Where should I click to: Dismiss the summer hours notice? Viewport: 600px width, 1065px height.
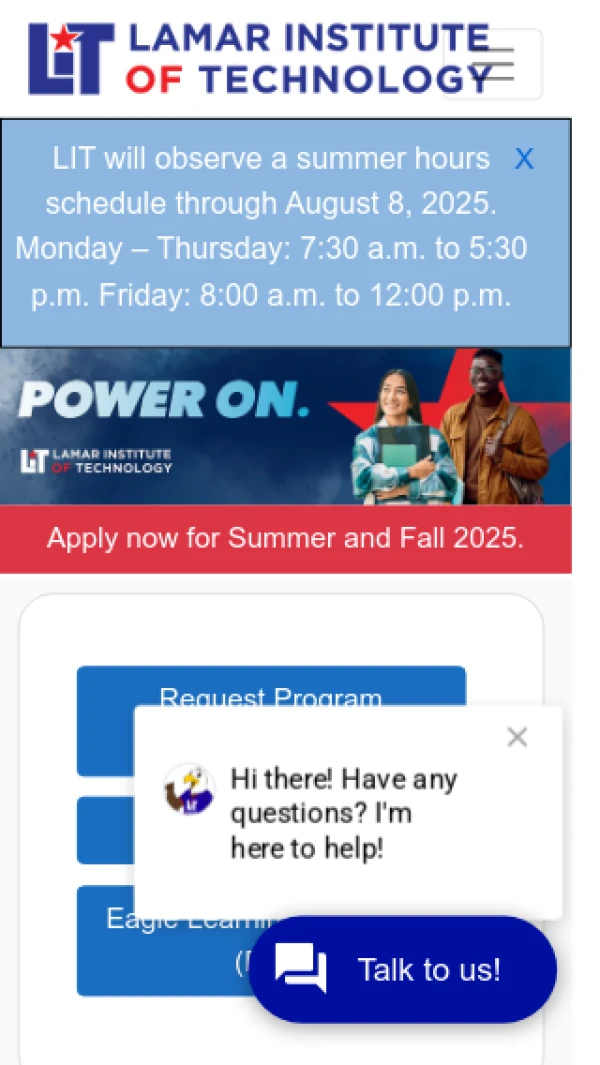[524, 159]
